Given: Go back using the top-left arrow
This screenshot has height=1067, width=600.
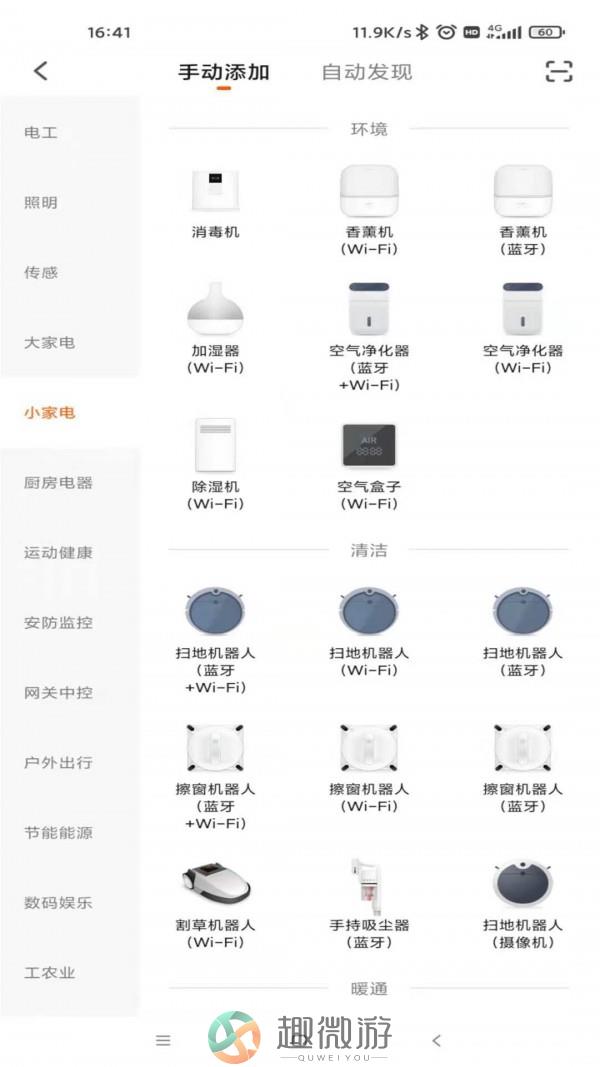Looking at the screenshot, I should [x=41, y=71].
